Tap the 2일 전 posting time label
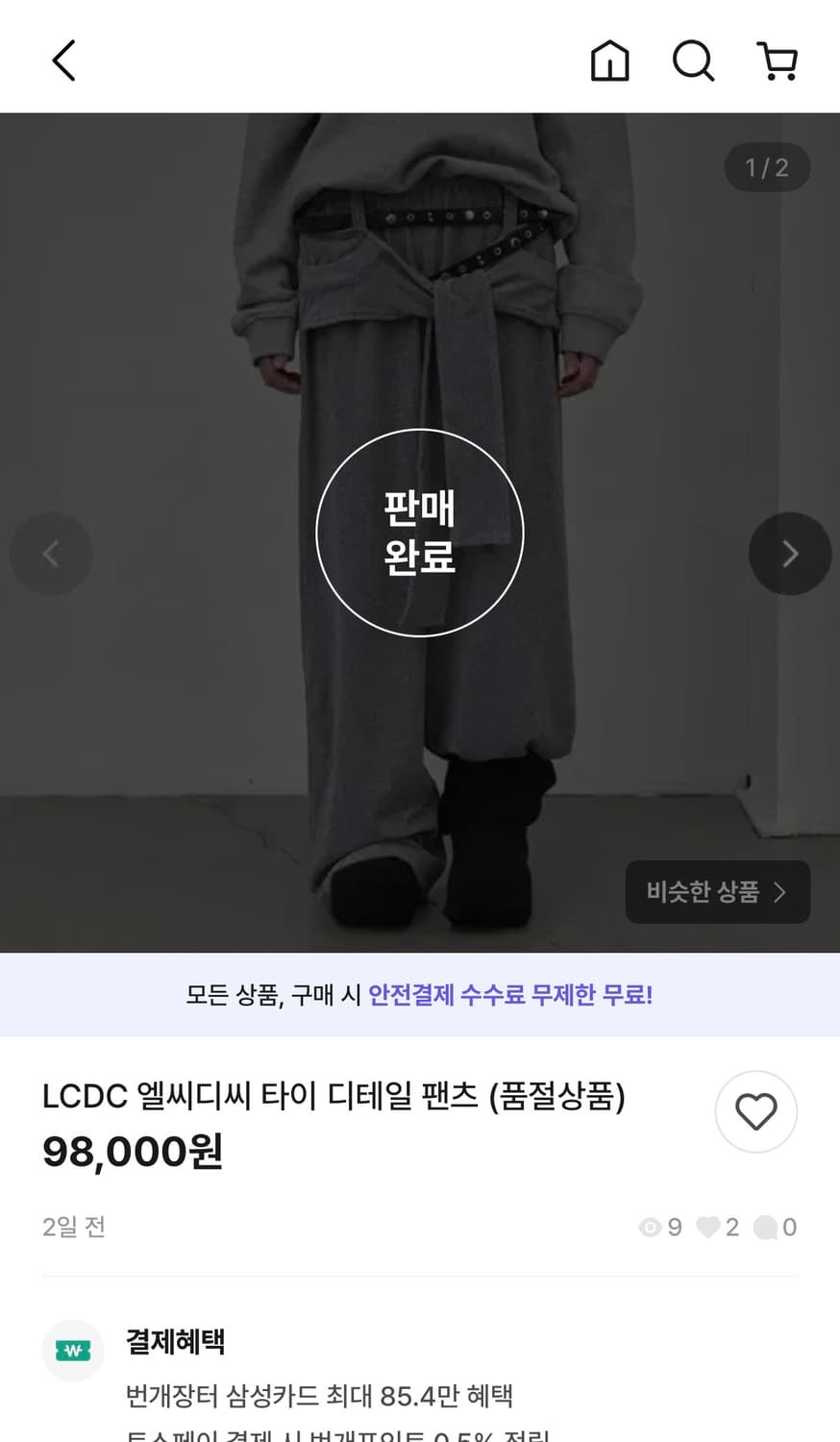The height and width of the screenshot is (1442, 840). (x=74, y=1227)
